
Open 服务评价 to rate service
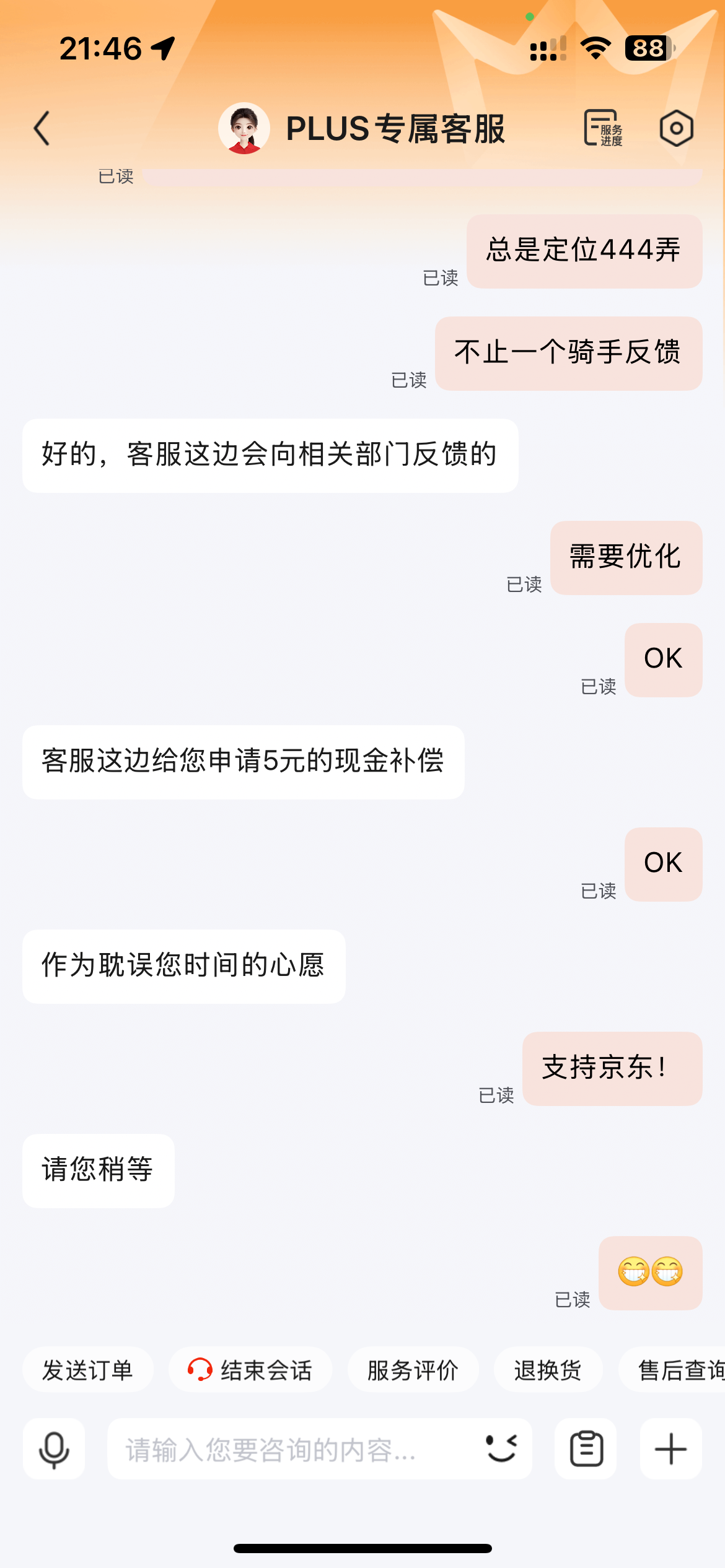[x=413, y=1370]
